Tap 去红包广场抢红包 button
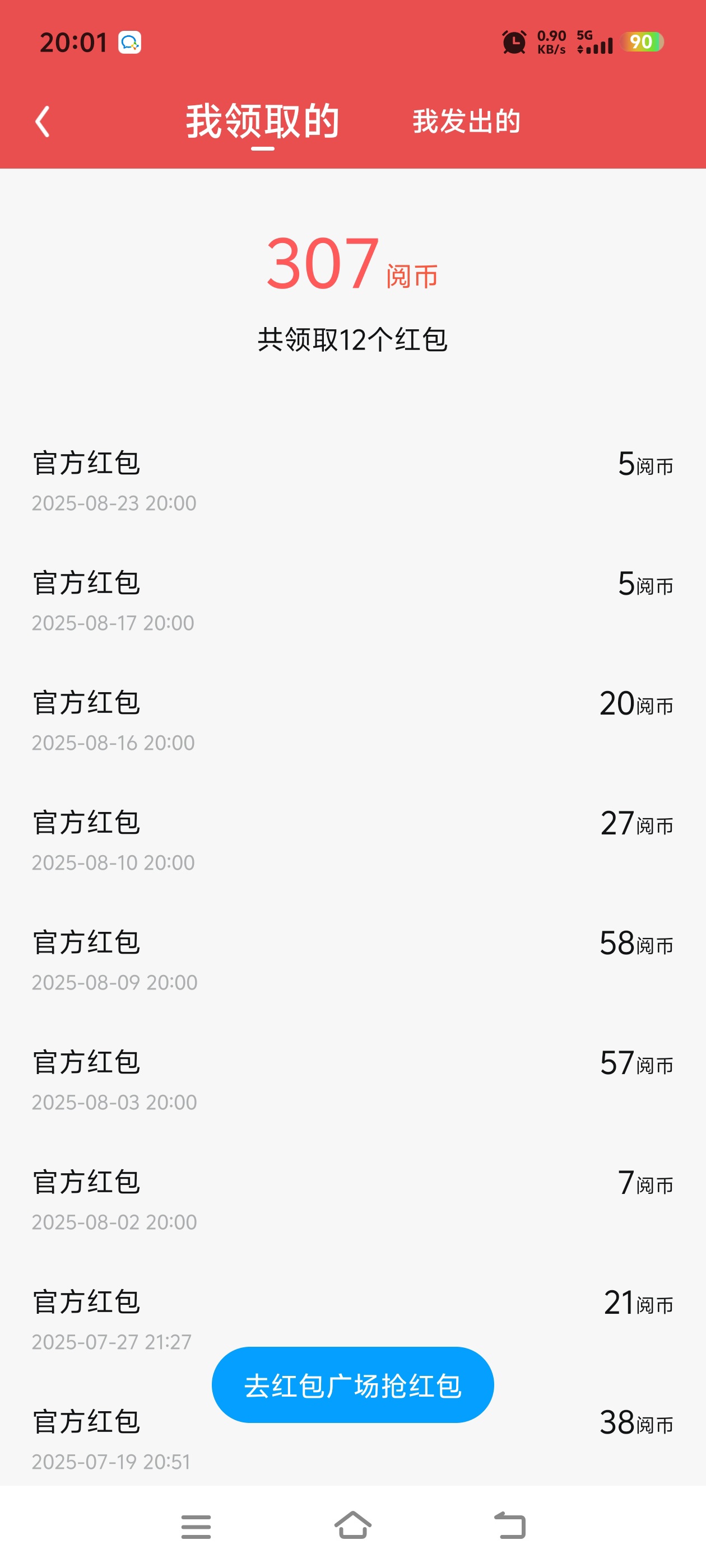The width and height of the screenshot is (706, 1568). (x=352, y=1385)
